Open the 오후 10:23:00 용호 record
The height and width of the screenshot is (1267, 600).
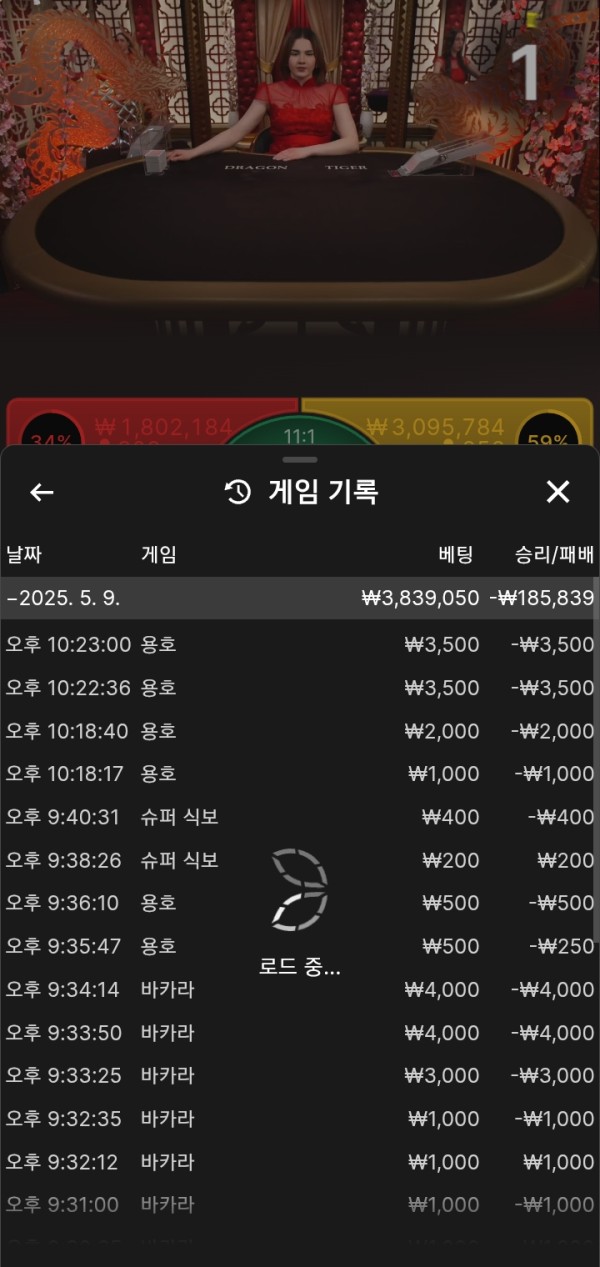(298, 645)
